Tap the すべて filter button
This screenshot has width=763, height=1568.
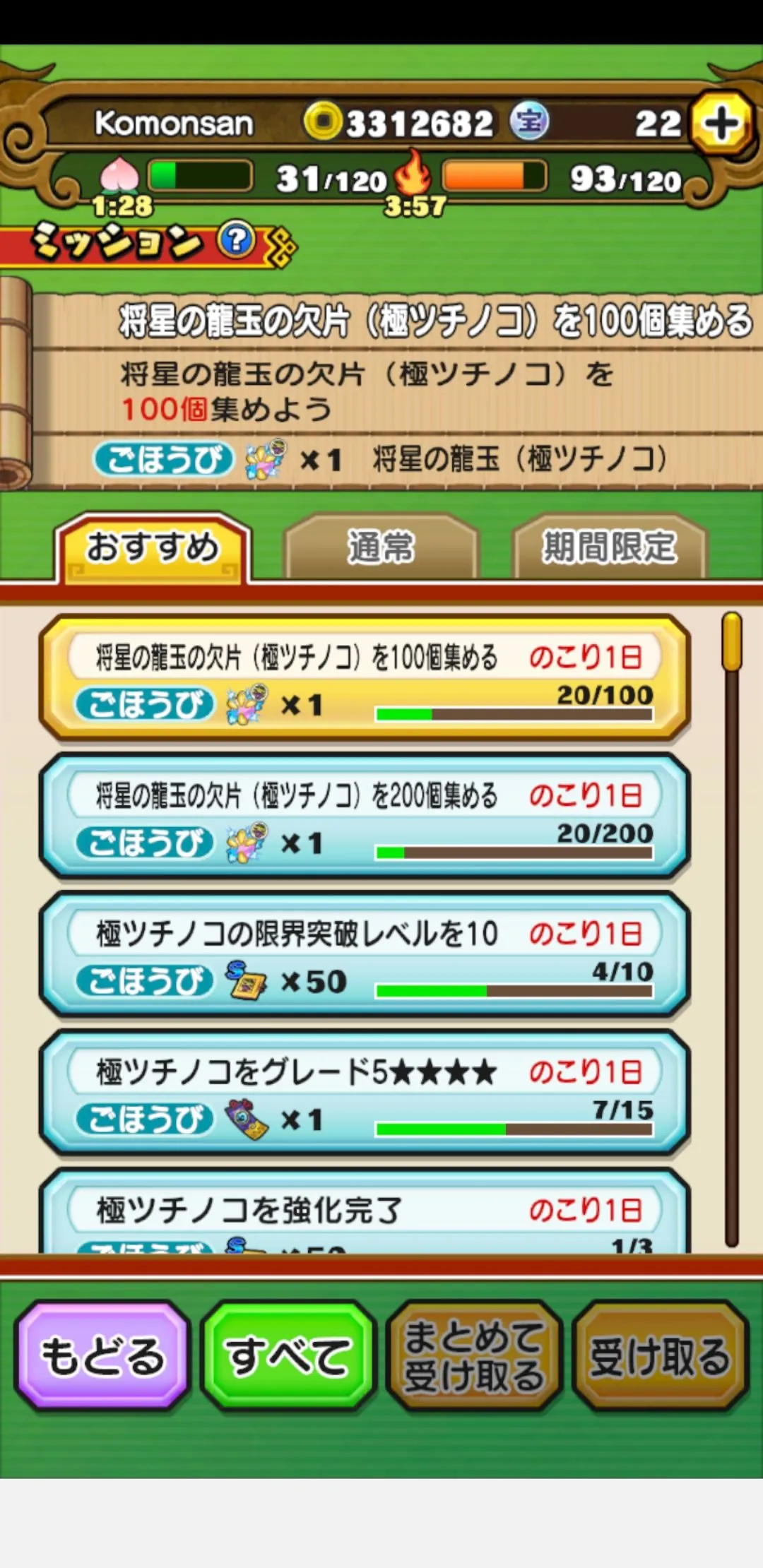[x=288, y=1356]
